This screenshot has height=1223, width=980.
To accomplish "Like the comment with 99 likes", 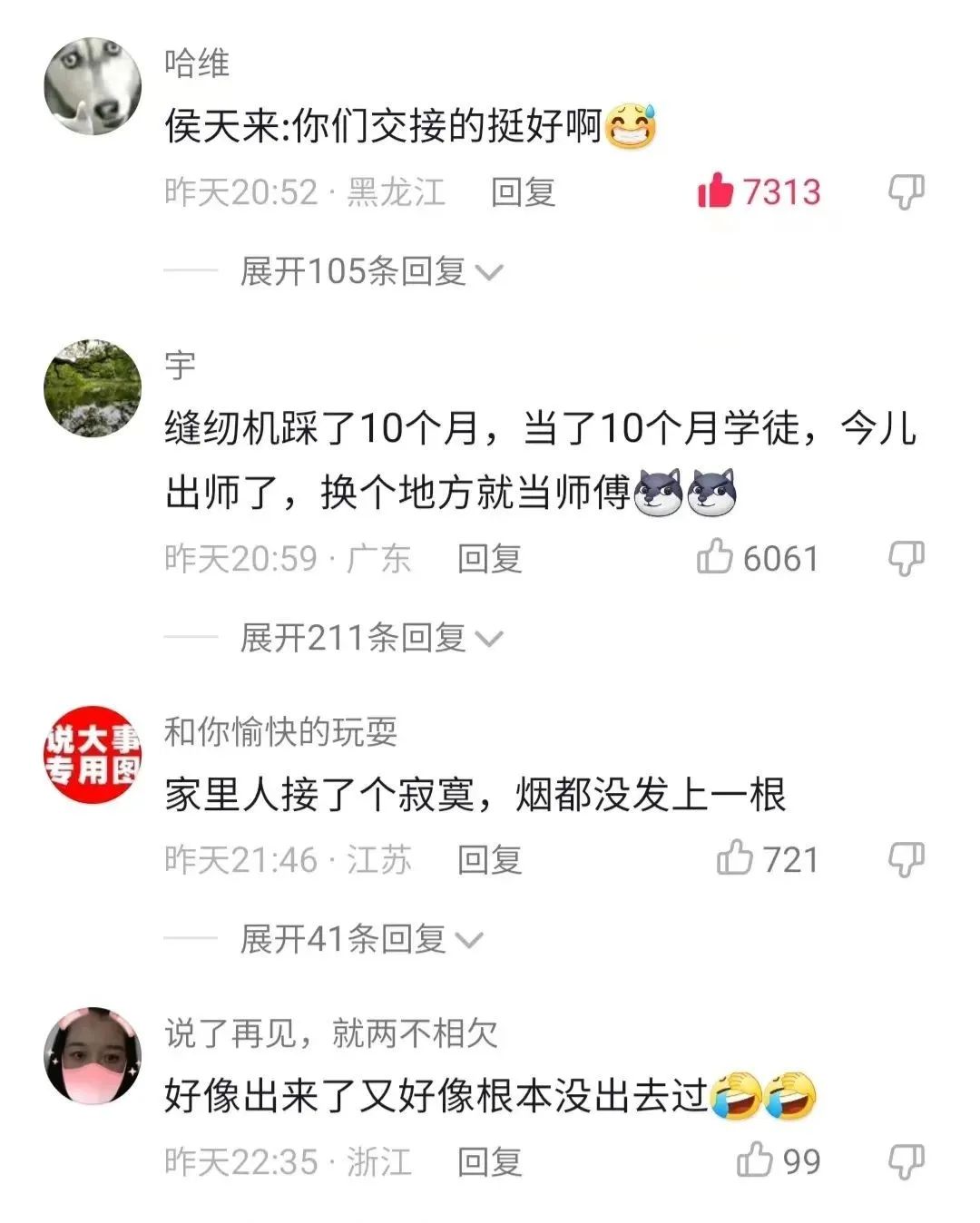I will pyautogui.click(x=755, y=1160).
